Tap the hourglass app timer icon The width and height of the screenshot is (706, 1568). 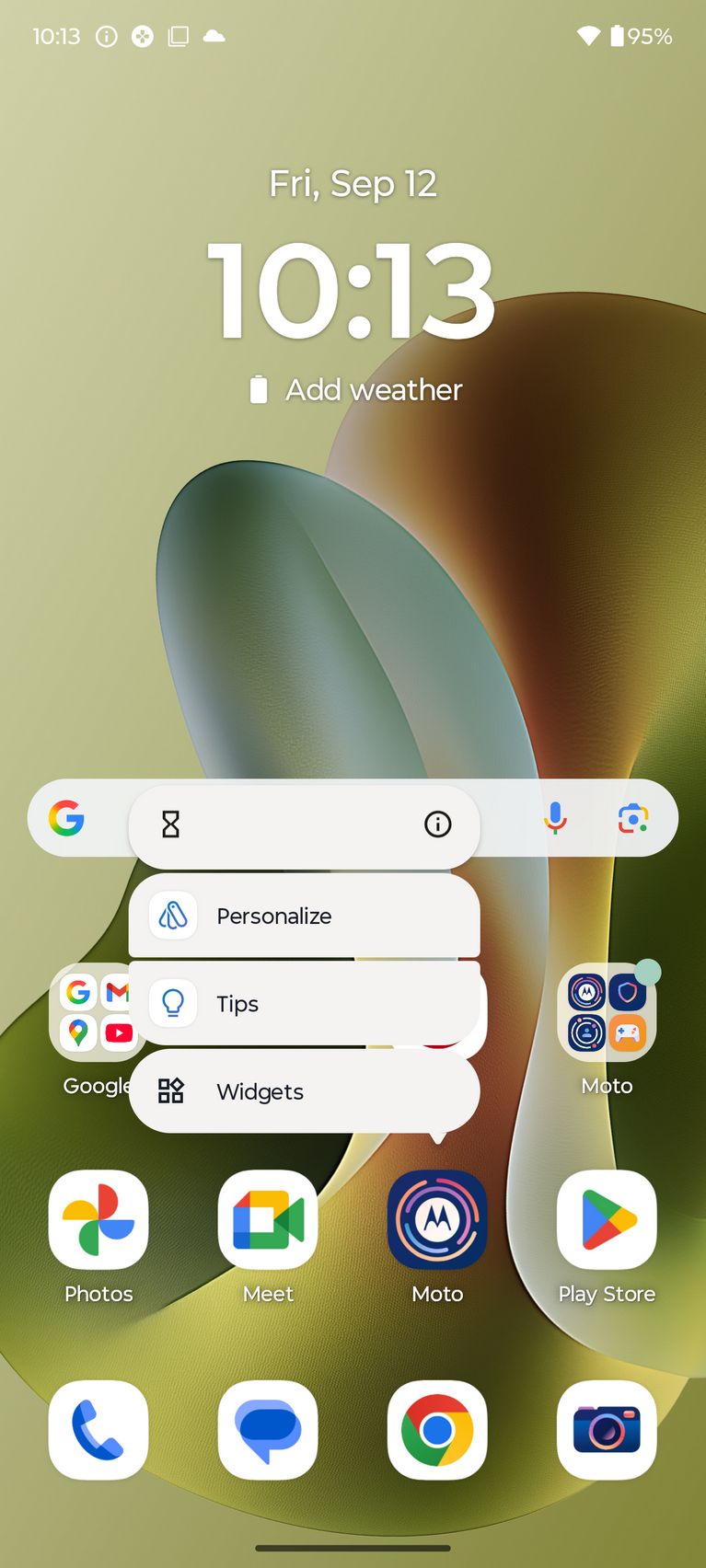(x=171, y=824)
